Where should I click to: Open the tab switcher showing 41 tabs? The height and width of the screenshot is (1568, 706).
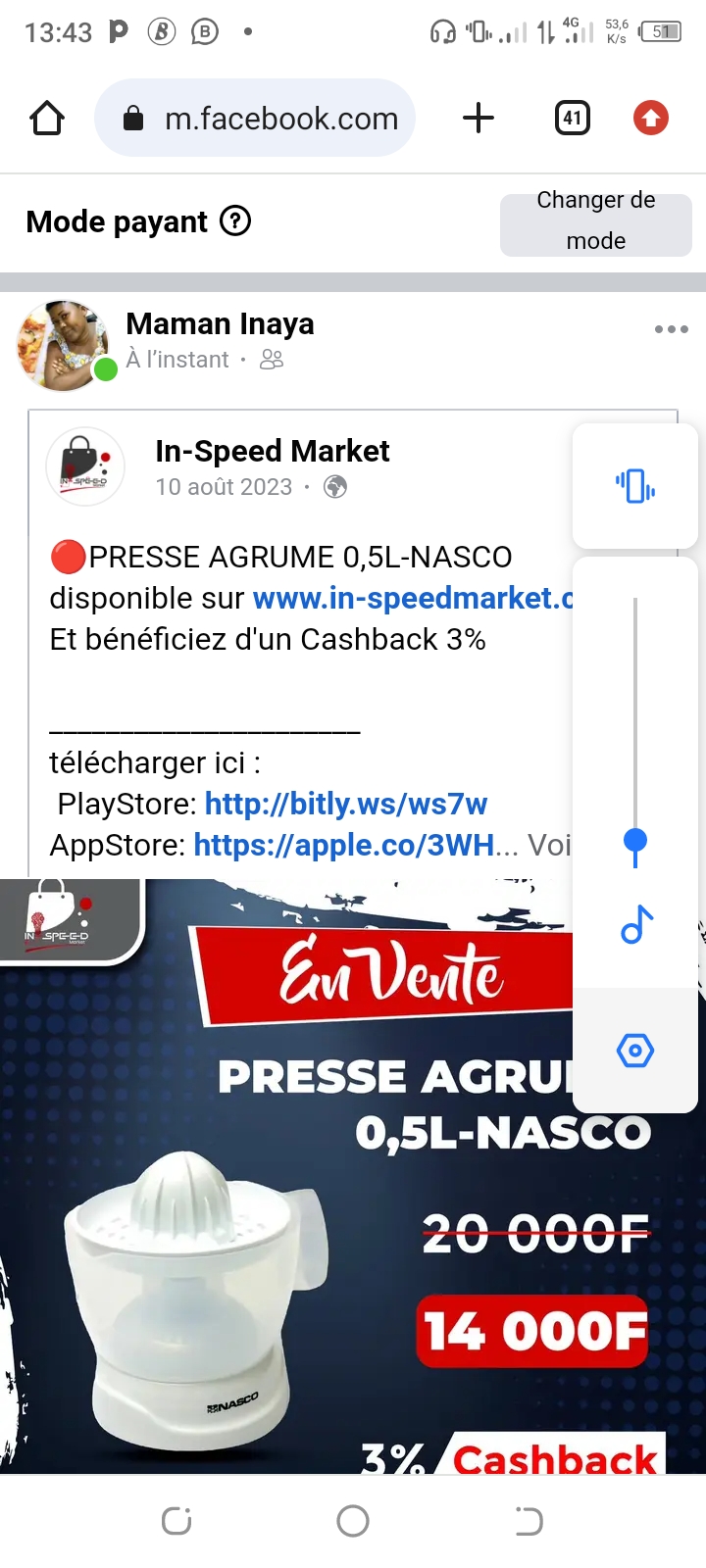click(x=573, y=119)
